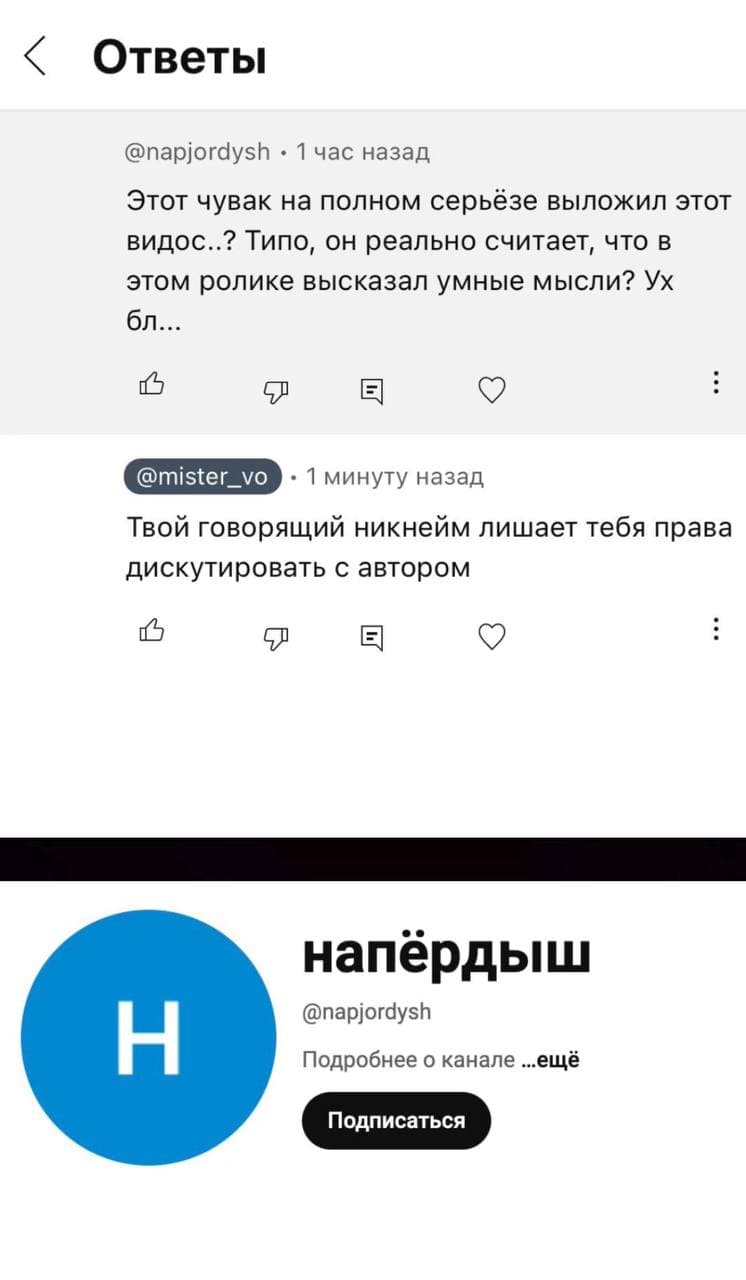Toggle the heart on the first comment

[491, 390]
